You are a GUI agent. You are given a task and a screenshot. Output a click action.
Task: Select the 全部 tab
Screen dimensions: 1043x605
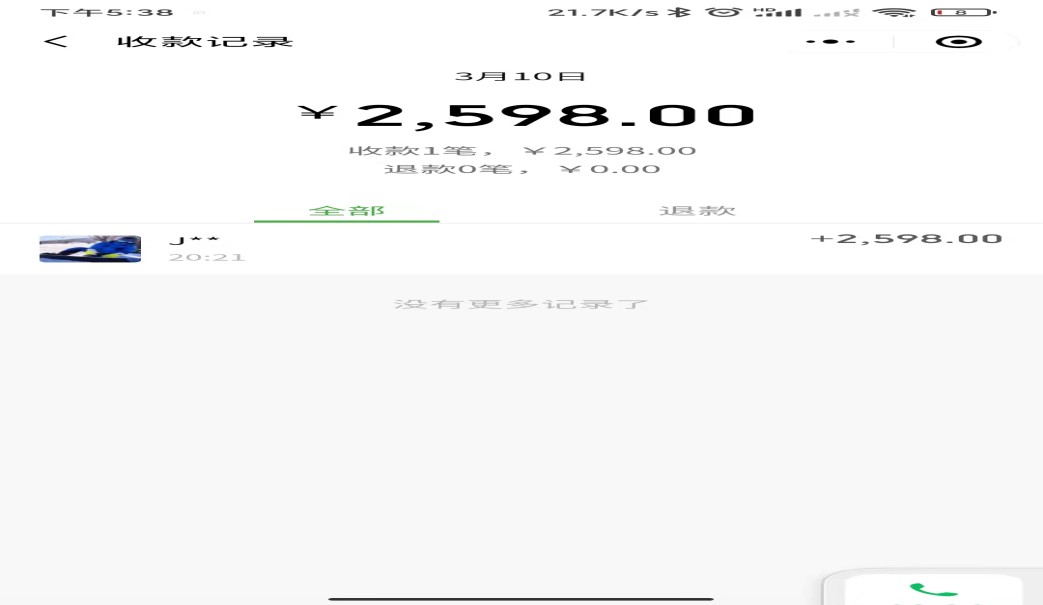347,210
